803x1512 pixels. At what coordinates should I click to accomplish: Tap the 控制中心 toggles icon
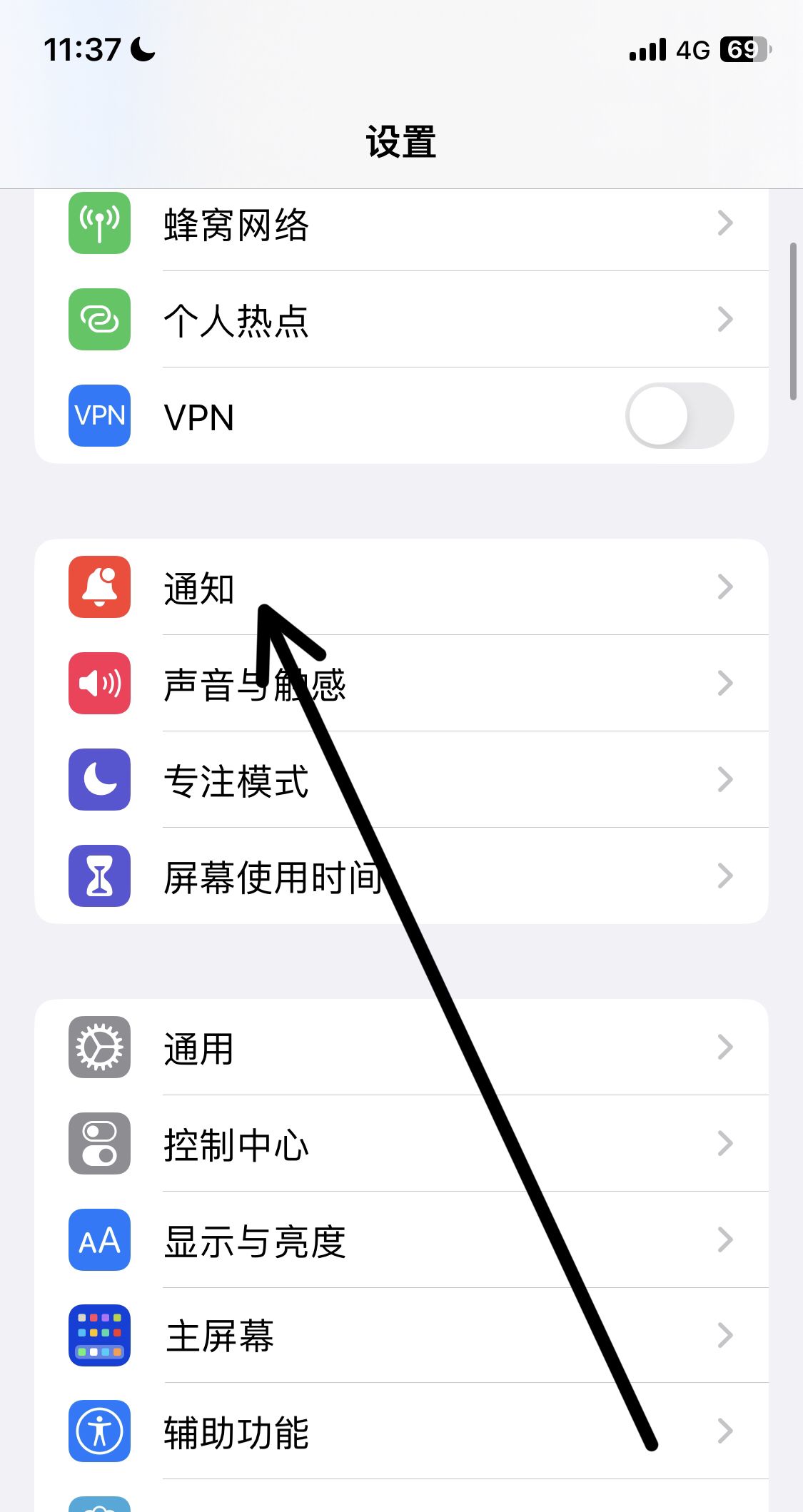coord(99,1145)
